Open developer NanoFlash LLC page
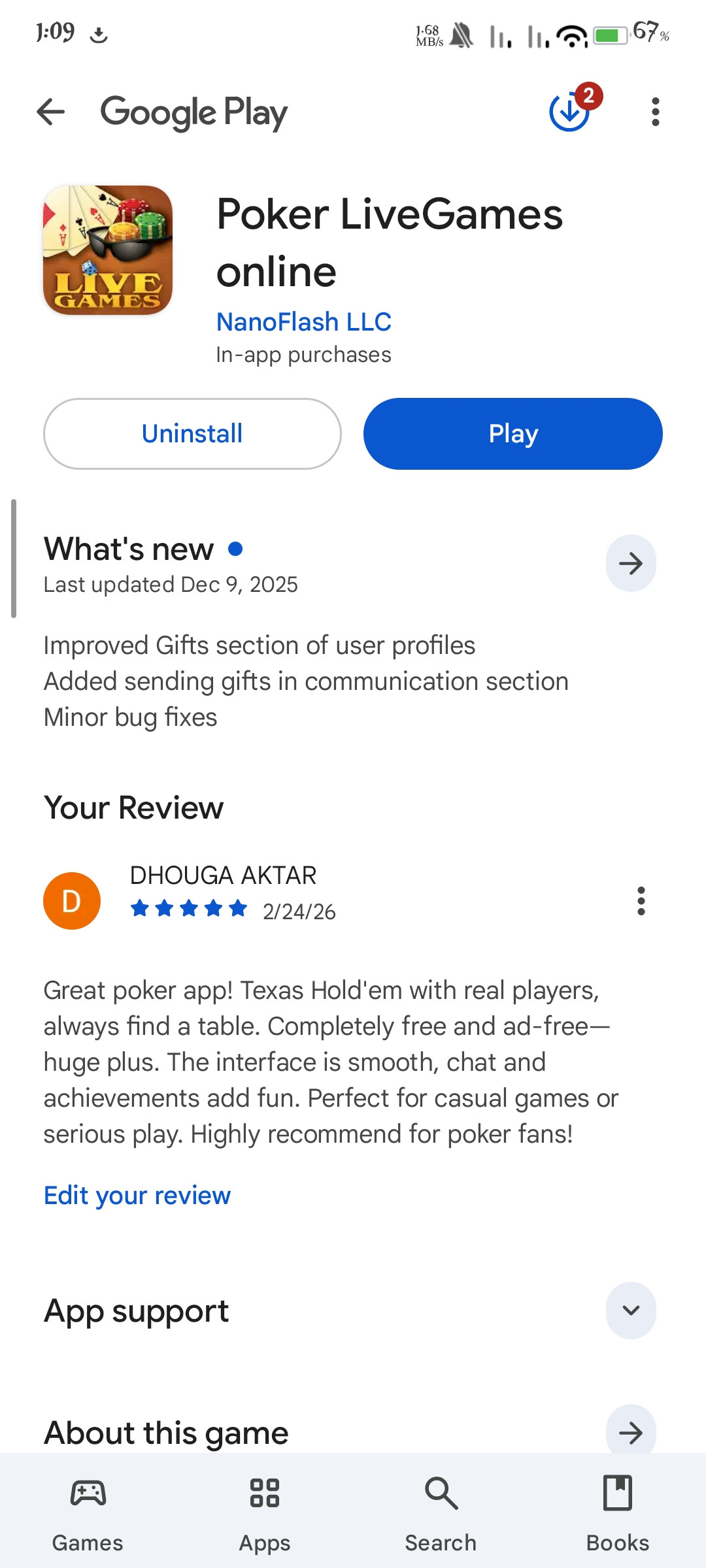The width and height of the screenshot is (706, 1568). pyautogui.click(x=304, y=322)
